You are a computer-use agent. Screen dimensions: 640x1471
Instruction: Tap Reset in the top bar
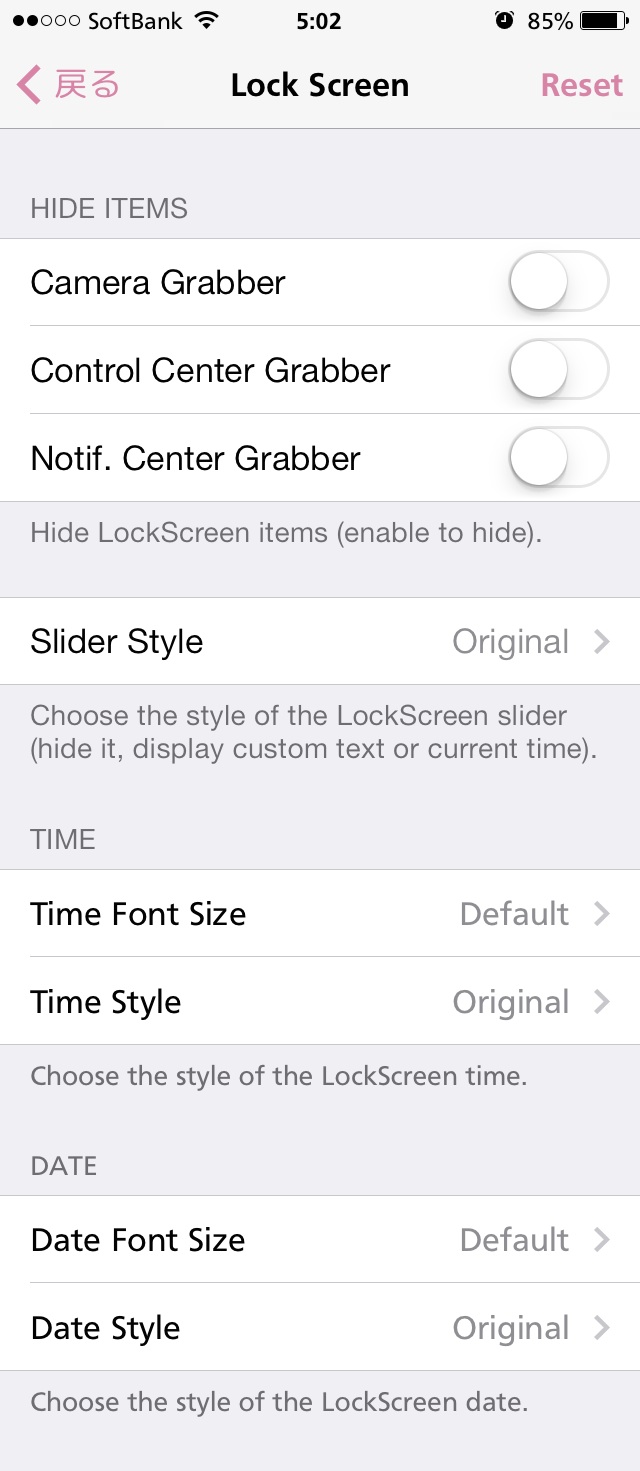coord(582,86)
